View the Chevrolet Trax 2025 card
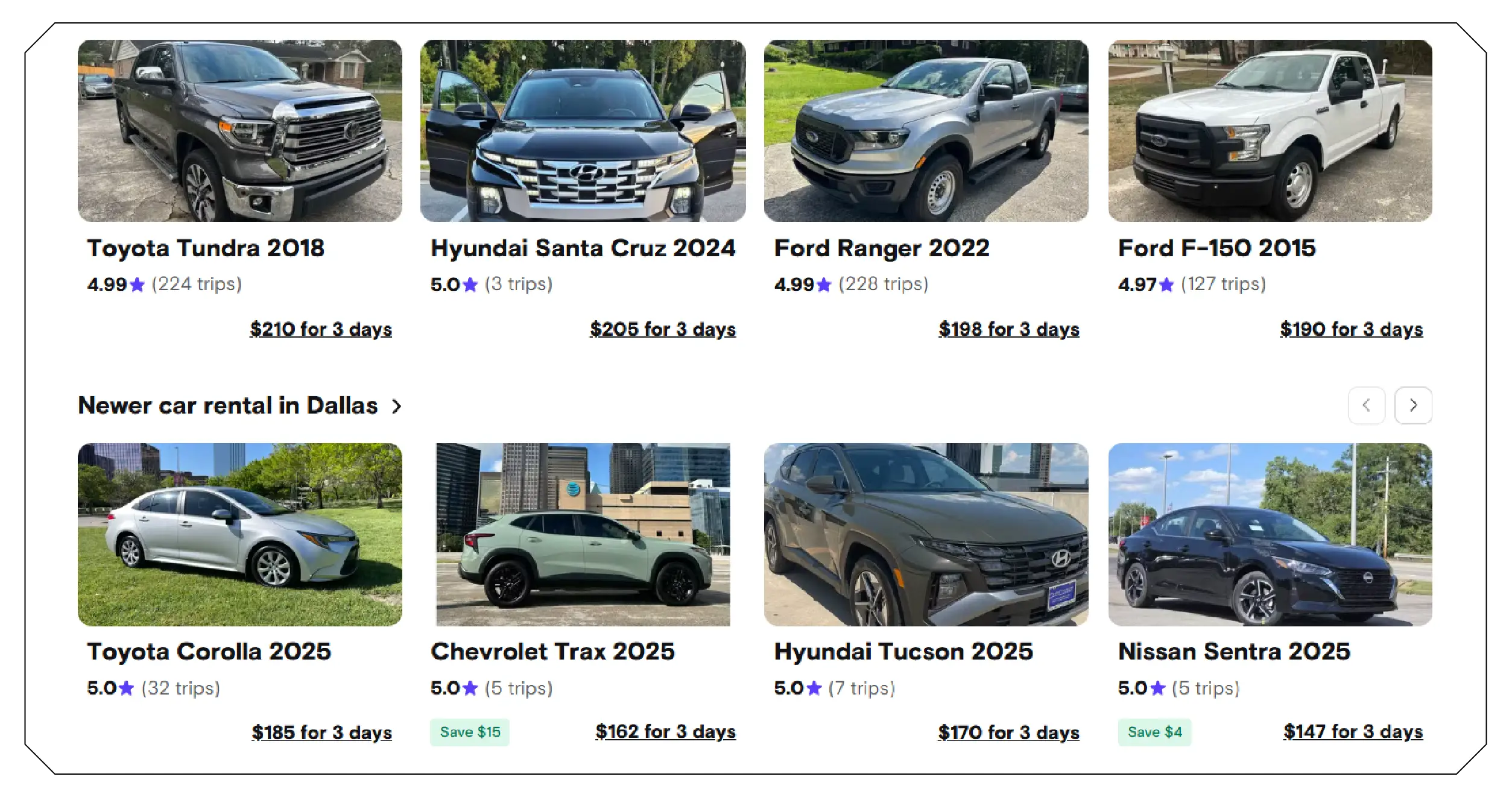This screenshot has height=797, width=1512. (583, 535)
